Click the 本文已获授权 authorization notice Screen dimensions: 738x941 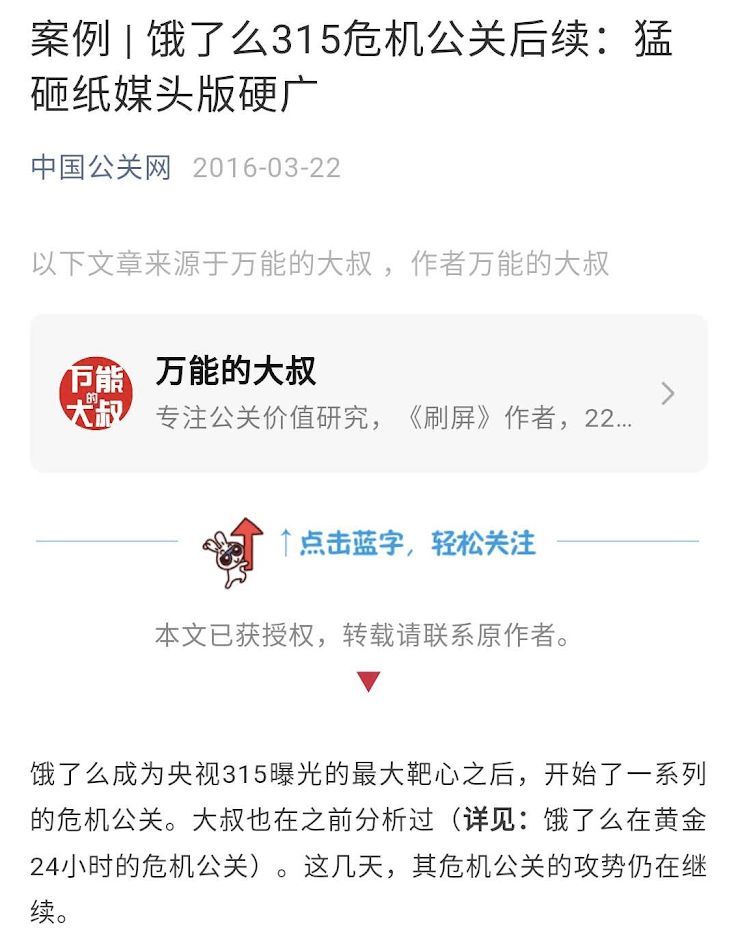[x=369, y=634]
